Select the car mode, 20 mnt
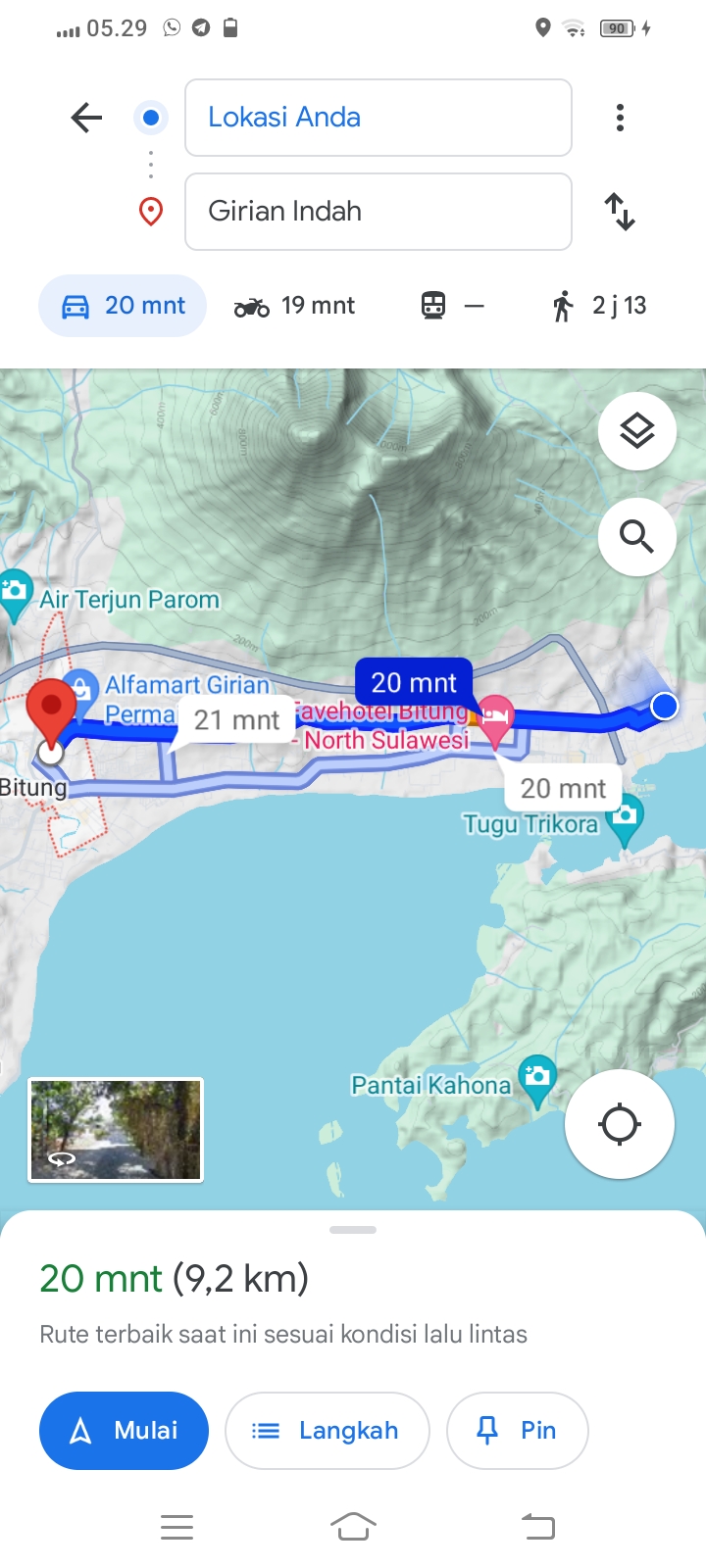The width and height of the screenshot is (706, 1568). (123, 306)
